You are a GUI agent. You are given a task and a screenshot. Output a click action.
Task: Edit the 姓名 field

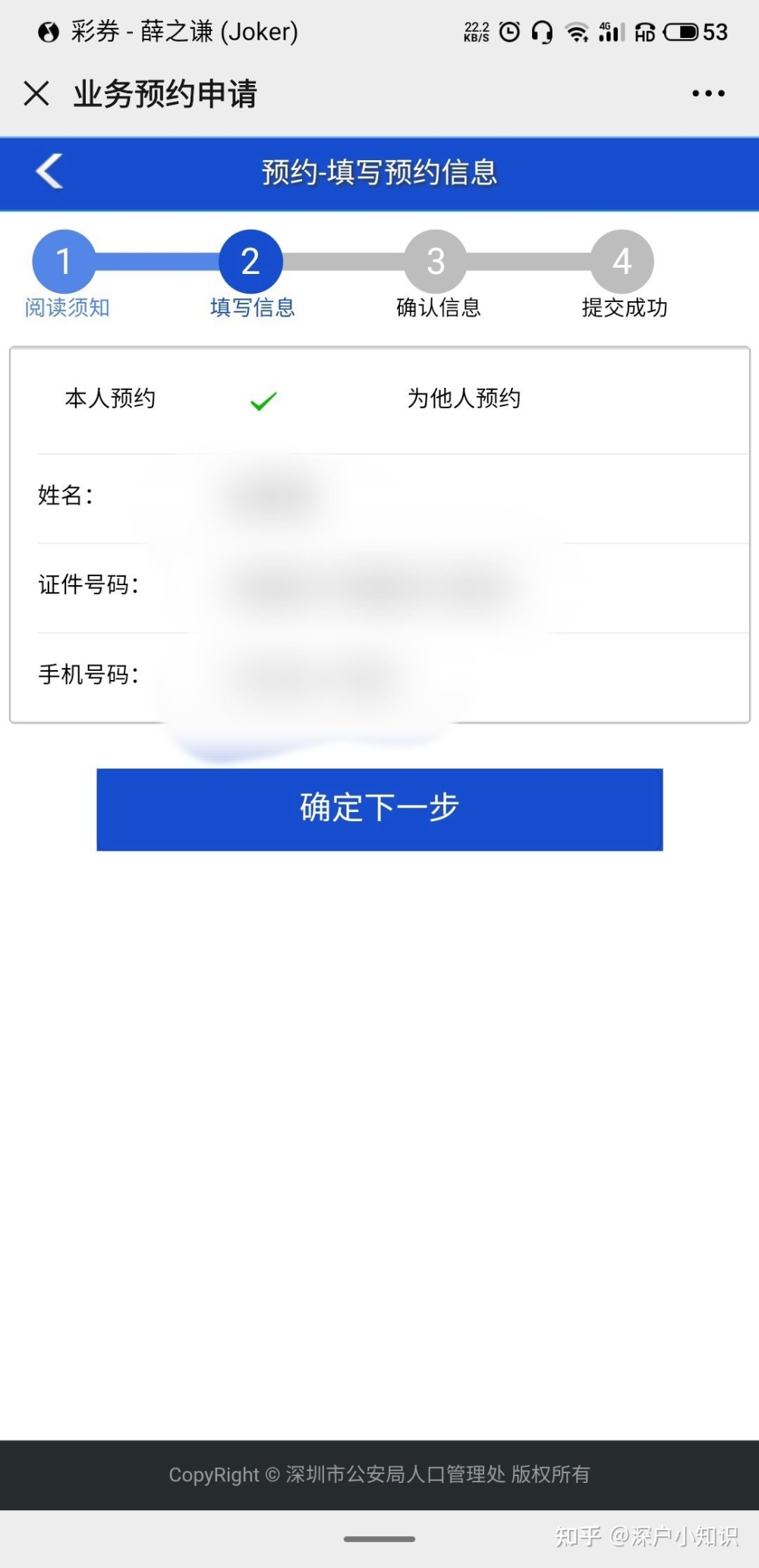point(425,498)
